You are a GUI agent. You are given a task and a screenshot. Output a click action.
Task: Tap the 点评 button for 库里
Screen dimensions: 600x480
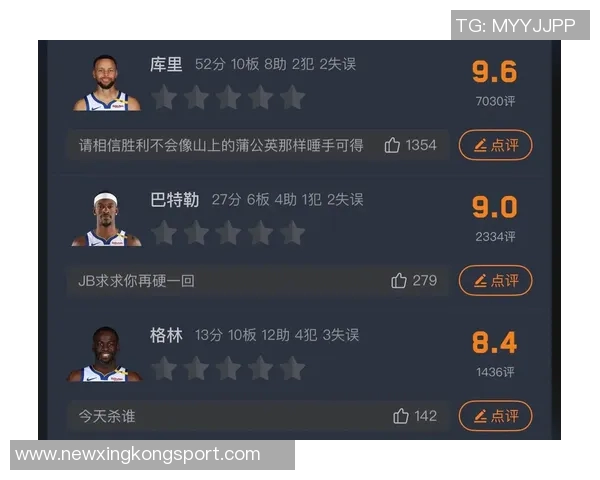click(495, 145)
